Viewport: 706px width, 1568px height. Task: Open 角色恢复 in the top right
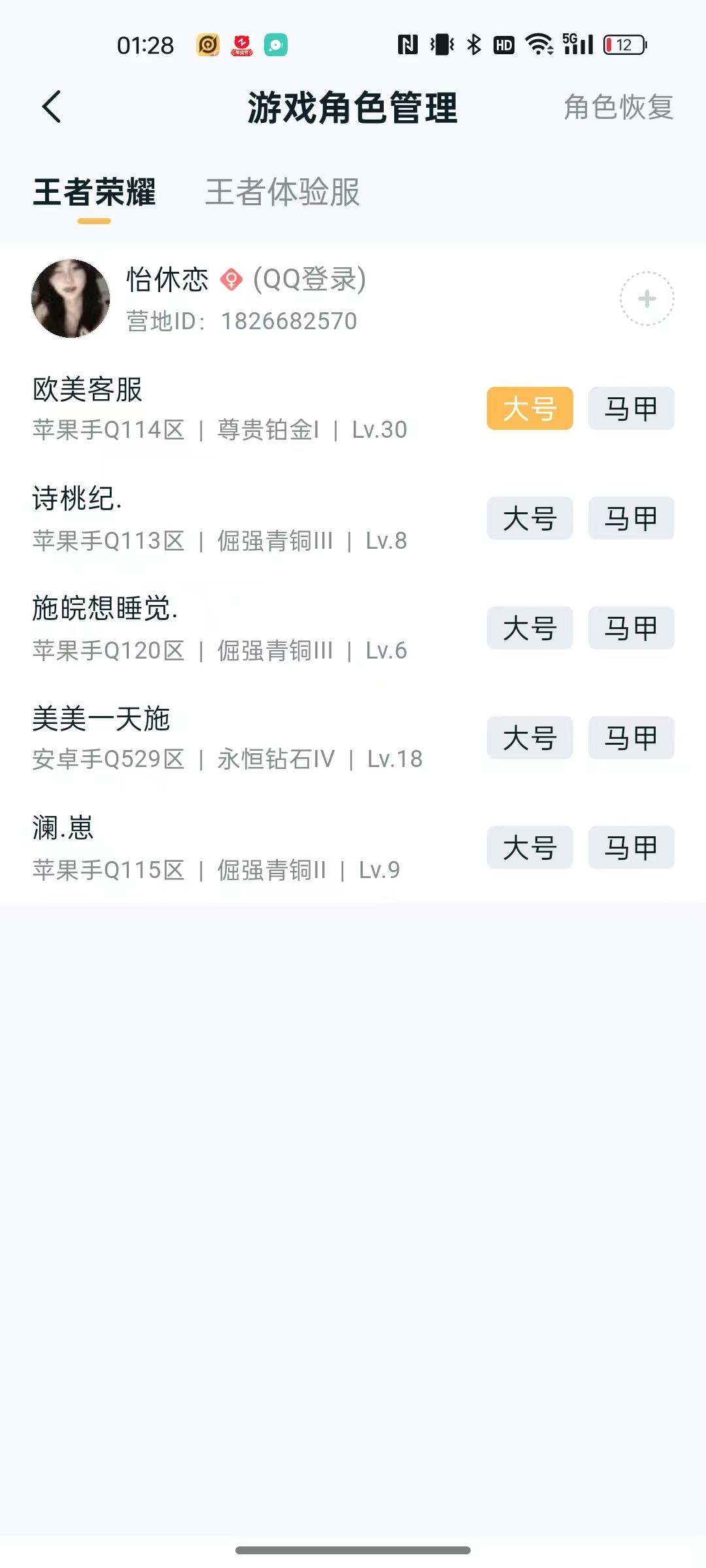[x=618, y=108]
